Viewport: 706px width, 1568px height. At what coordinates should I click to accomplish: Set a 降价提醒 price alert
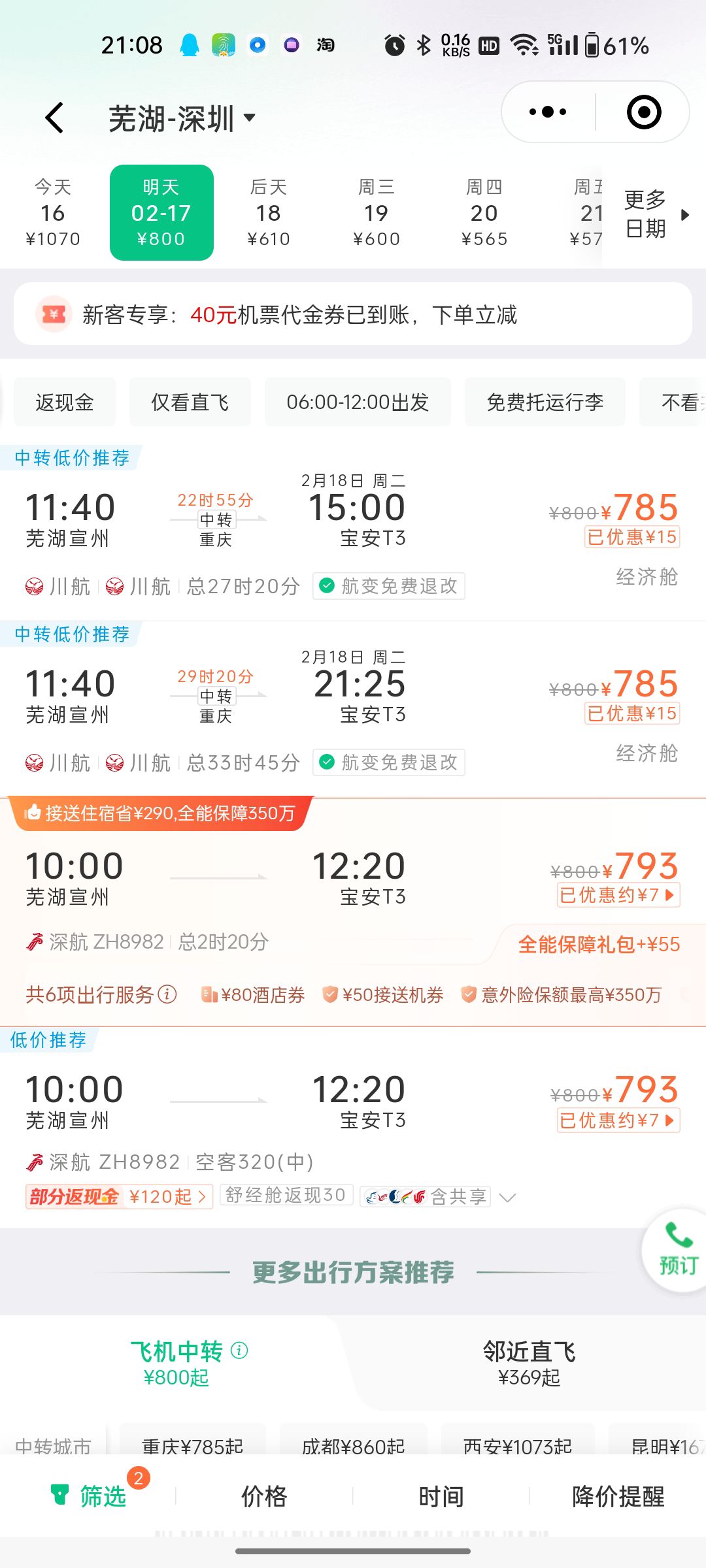[x=618, y=1496]
